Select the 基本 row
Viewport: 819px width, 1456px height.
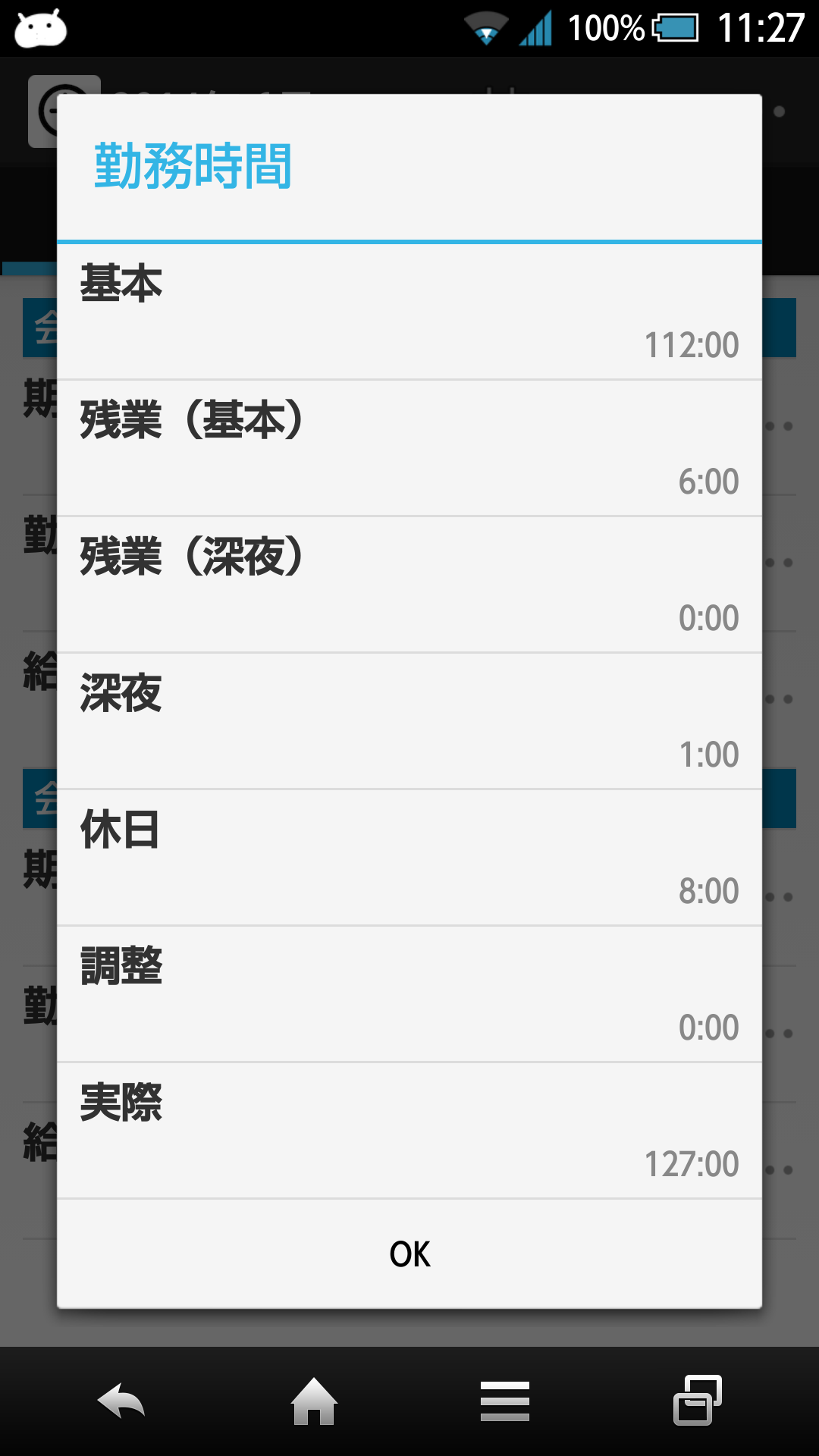pos(409,312)
